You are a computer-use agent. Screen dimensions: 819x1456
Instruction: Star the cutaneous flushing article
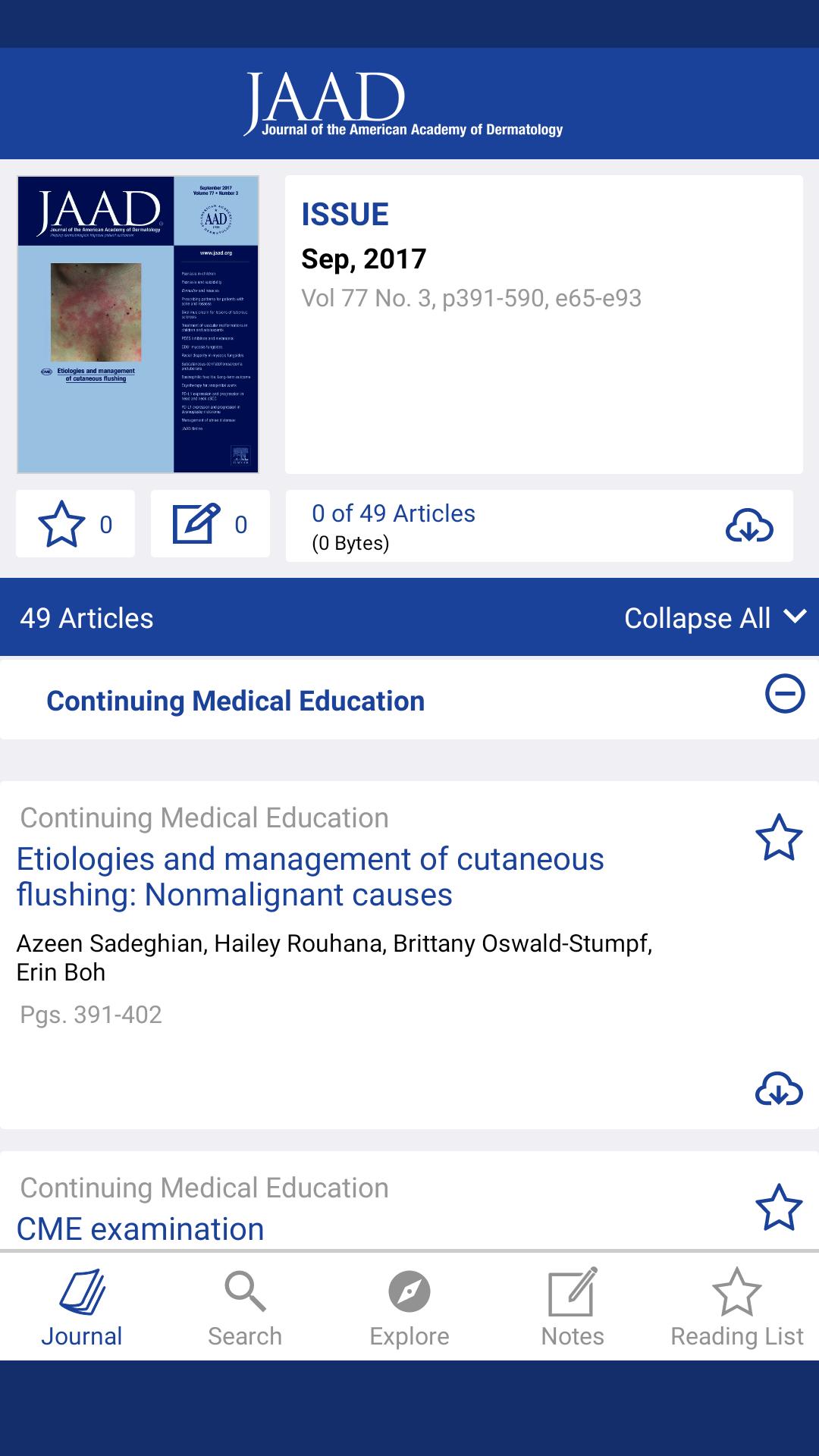[x=778, y=838]
